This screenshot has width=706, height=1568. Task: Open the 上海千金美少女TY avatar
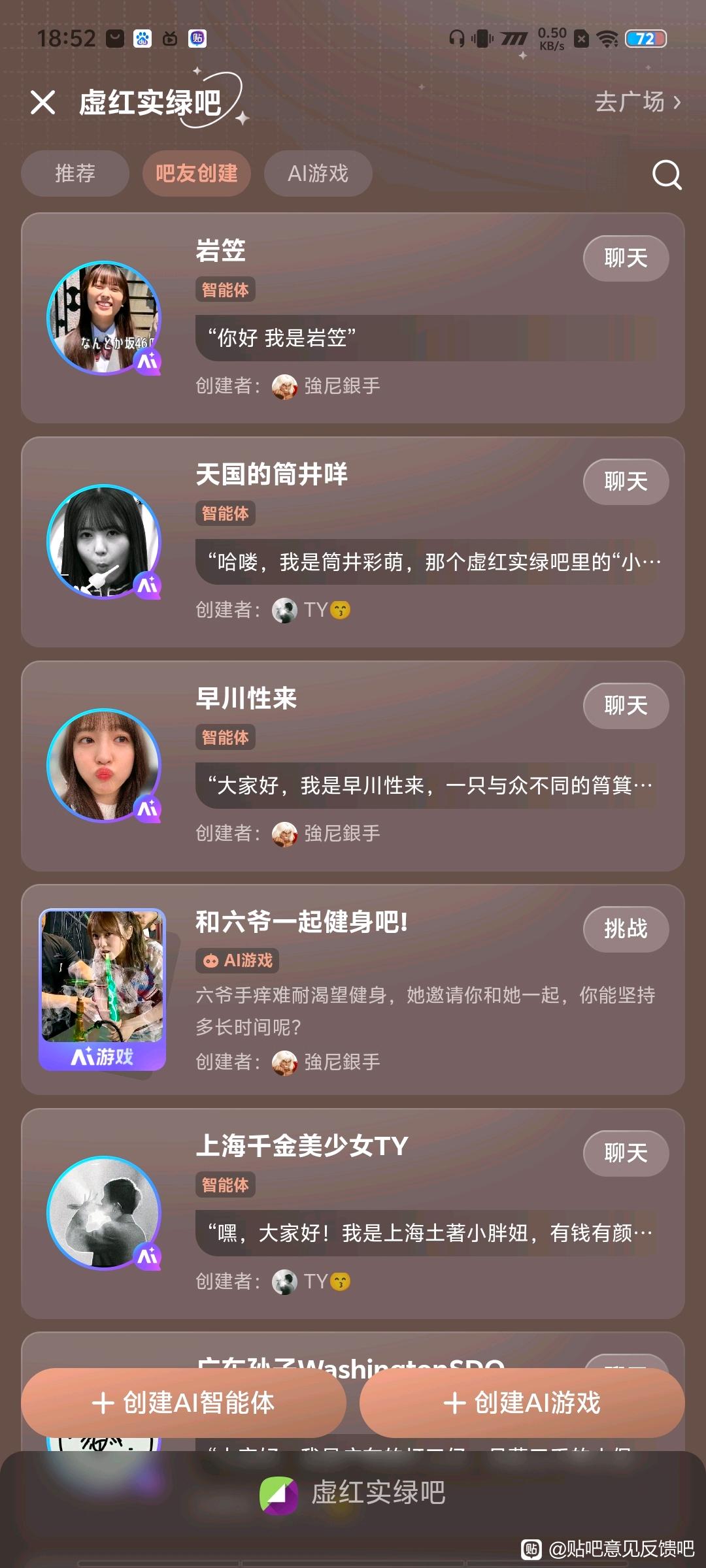point(104,1213)
